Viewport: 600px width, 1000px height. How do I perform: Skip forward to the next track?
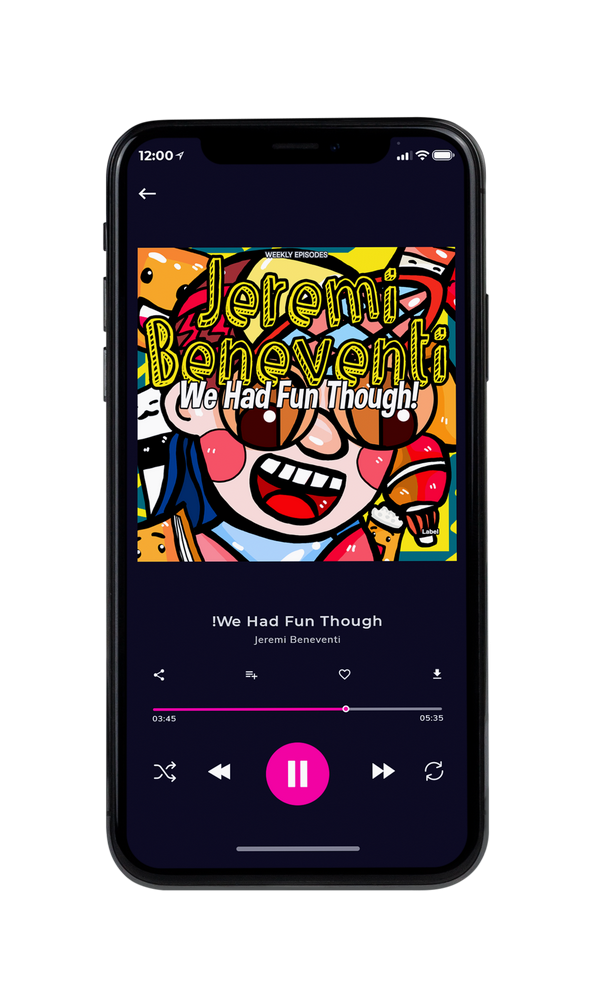(383, 771)
